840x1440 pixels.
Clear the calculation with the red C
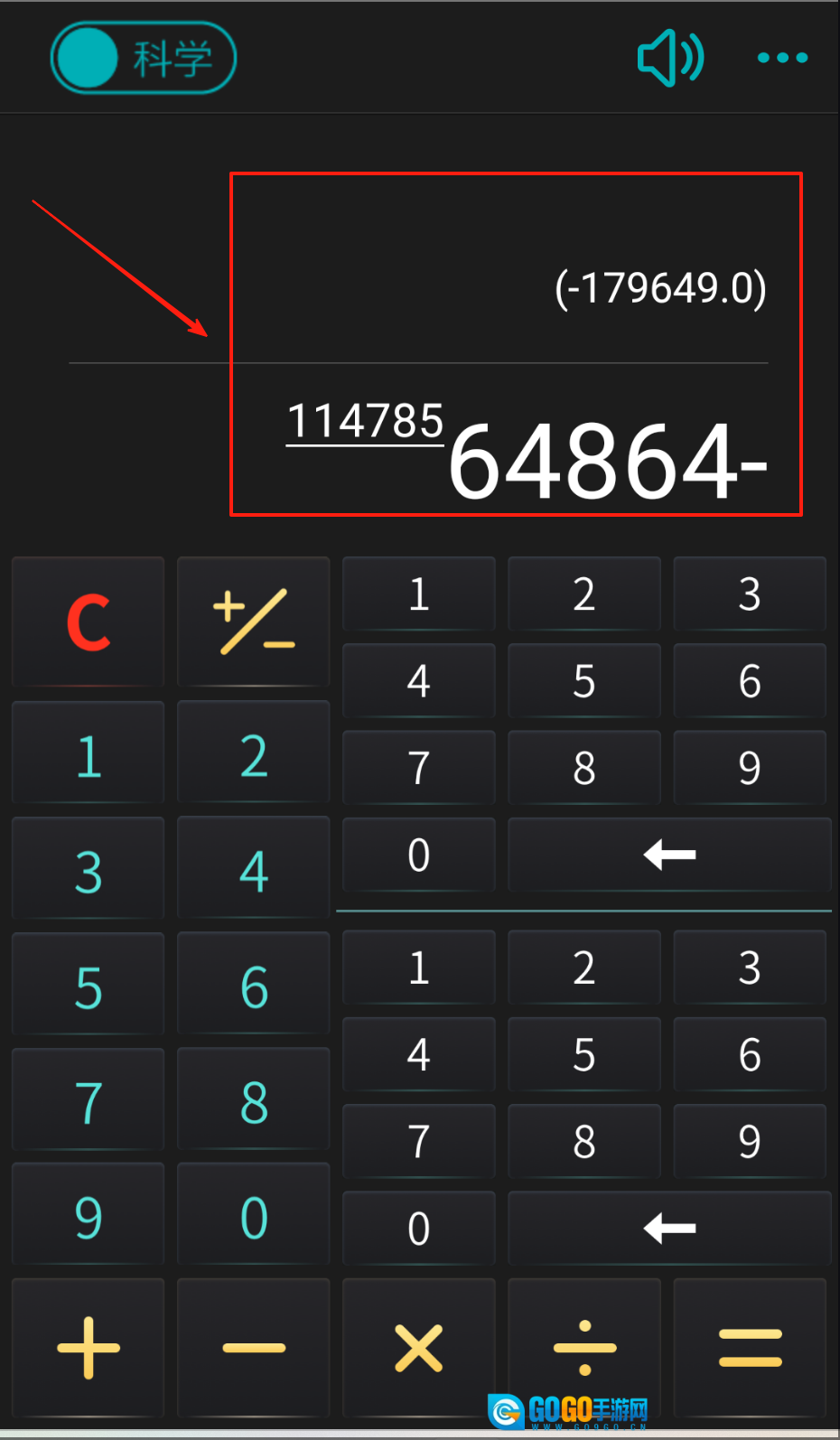(89, 622)
